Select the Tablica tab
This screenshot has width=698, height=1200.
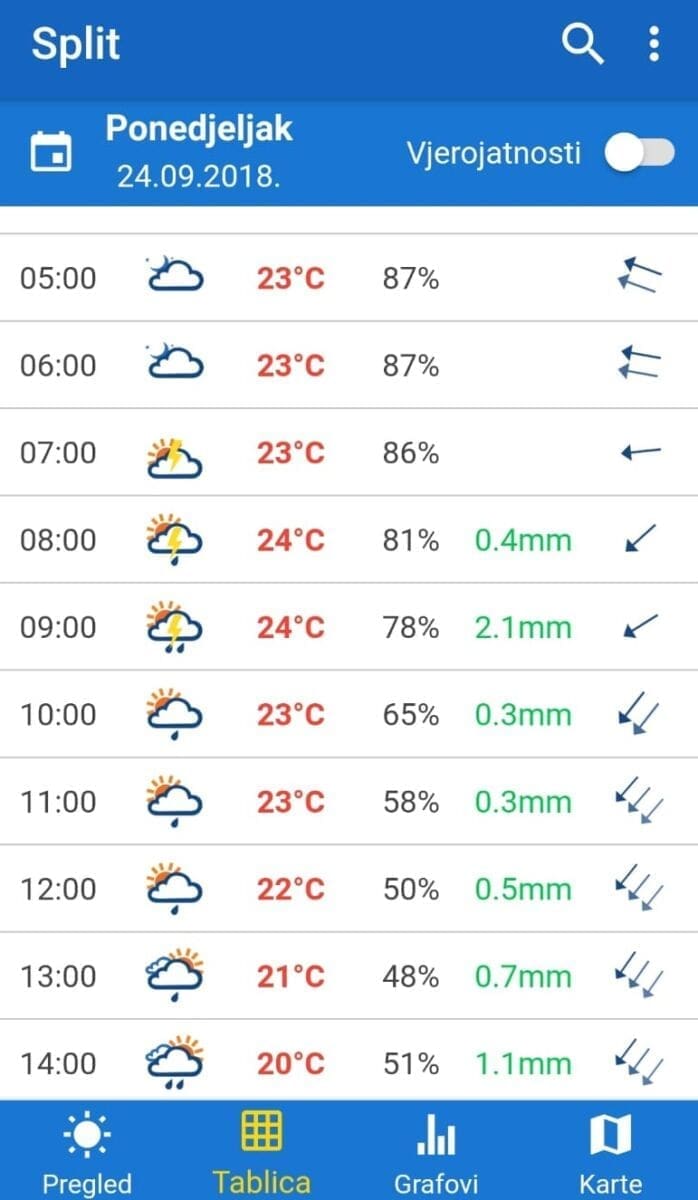262,1153
